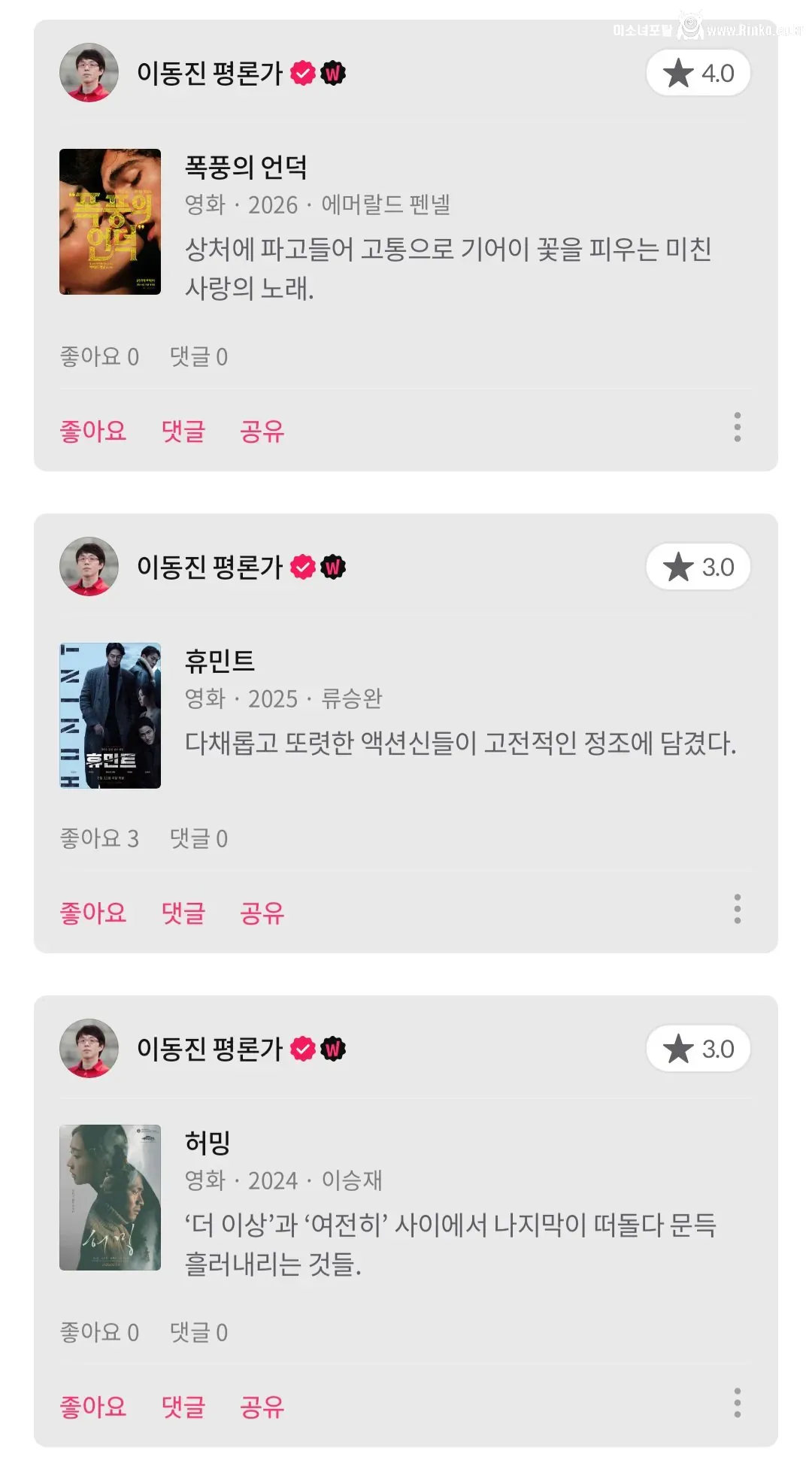Click the 좋아요 3 count on 휴민트
812x1460 pixels.
tap(101, 838)
